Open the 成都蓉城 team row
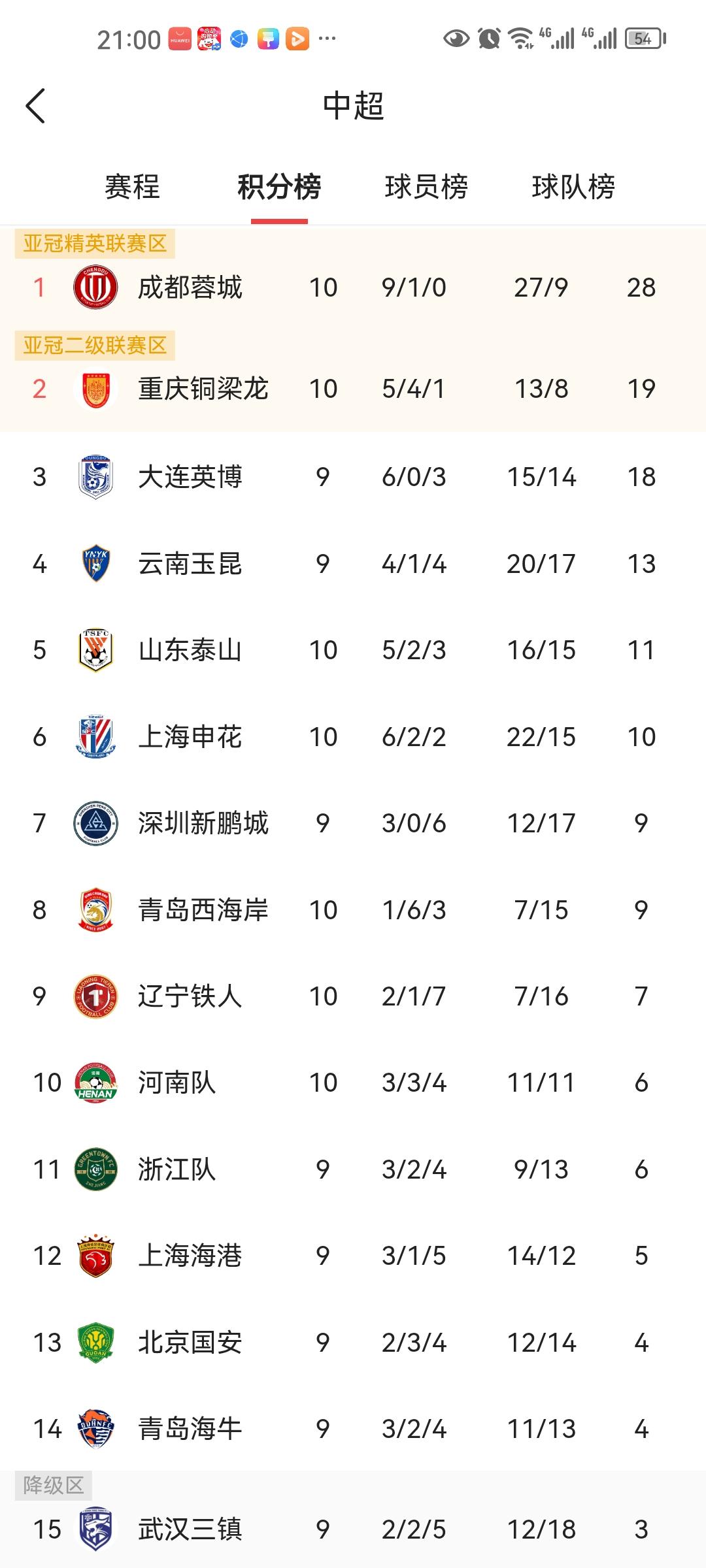 353,287
